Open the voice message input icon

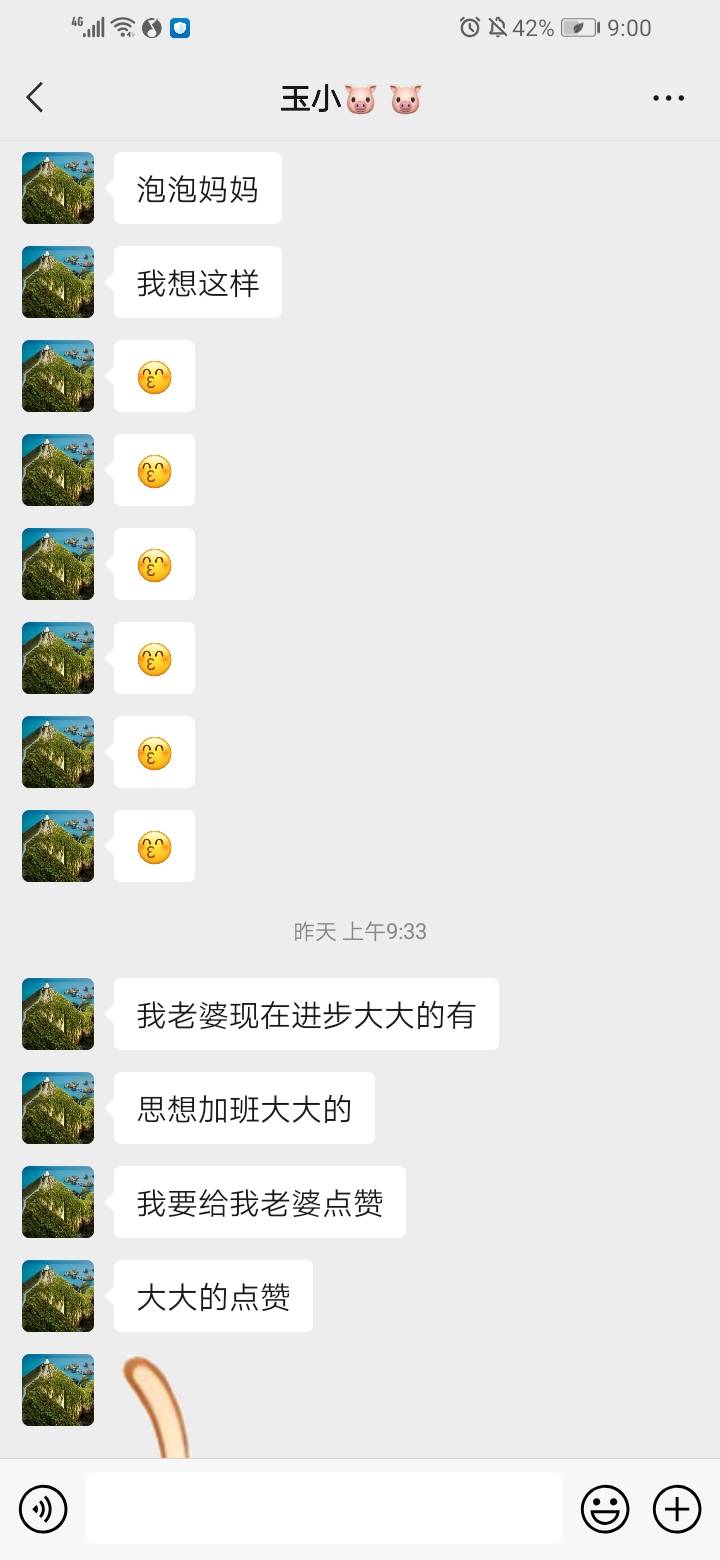[43, 1508]
